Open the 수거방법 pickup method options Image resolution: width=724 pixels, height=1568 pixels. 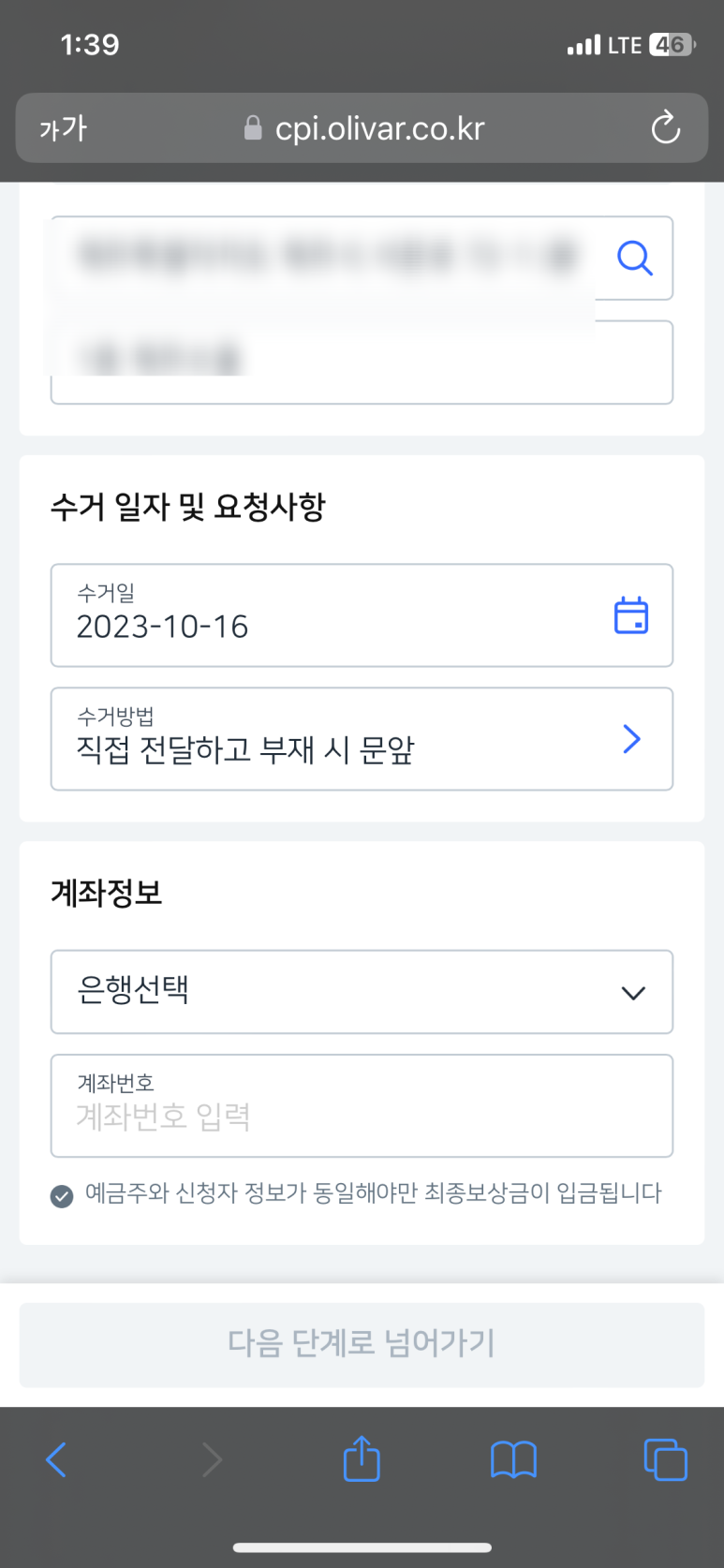(362, 739)
